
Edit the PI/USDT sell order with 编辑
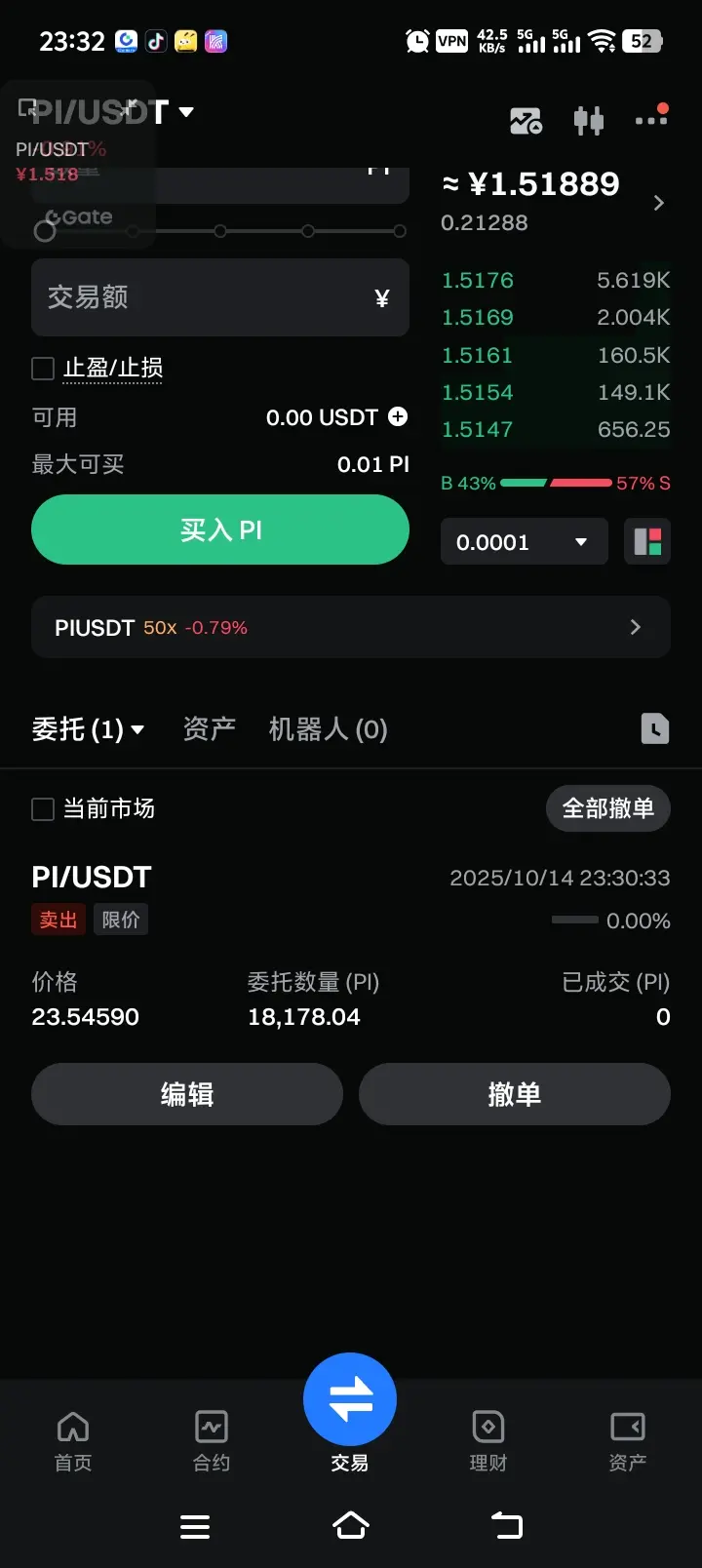(187, 1094)
